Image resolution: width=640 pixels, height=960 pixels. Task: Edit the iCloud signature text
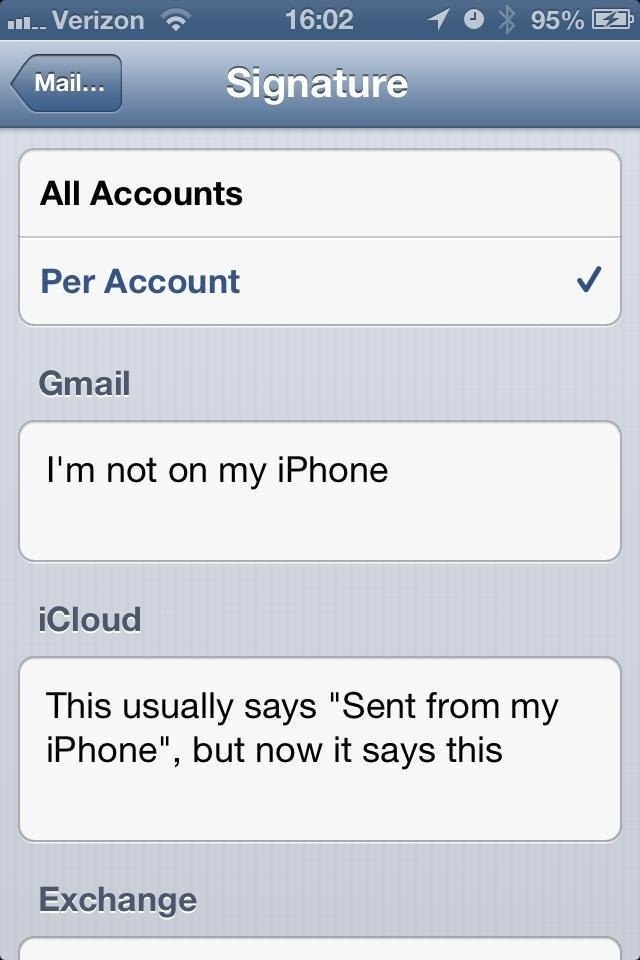tap(320, 748)
